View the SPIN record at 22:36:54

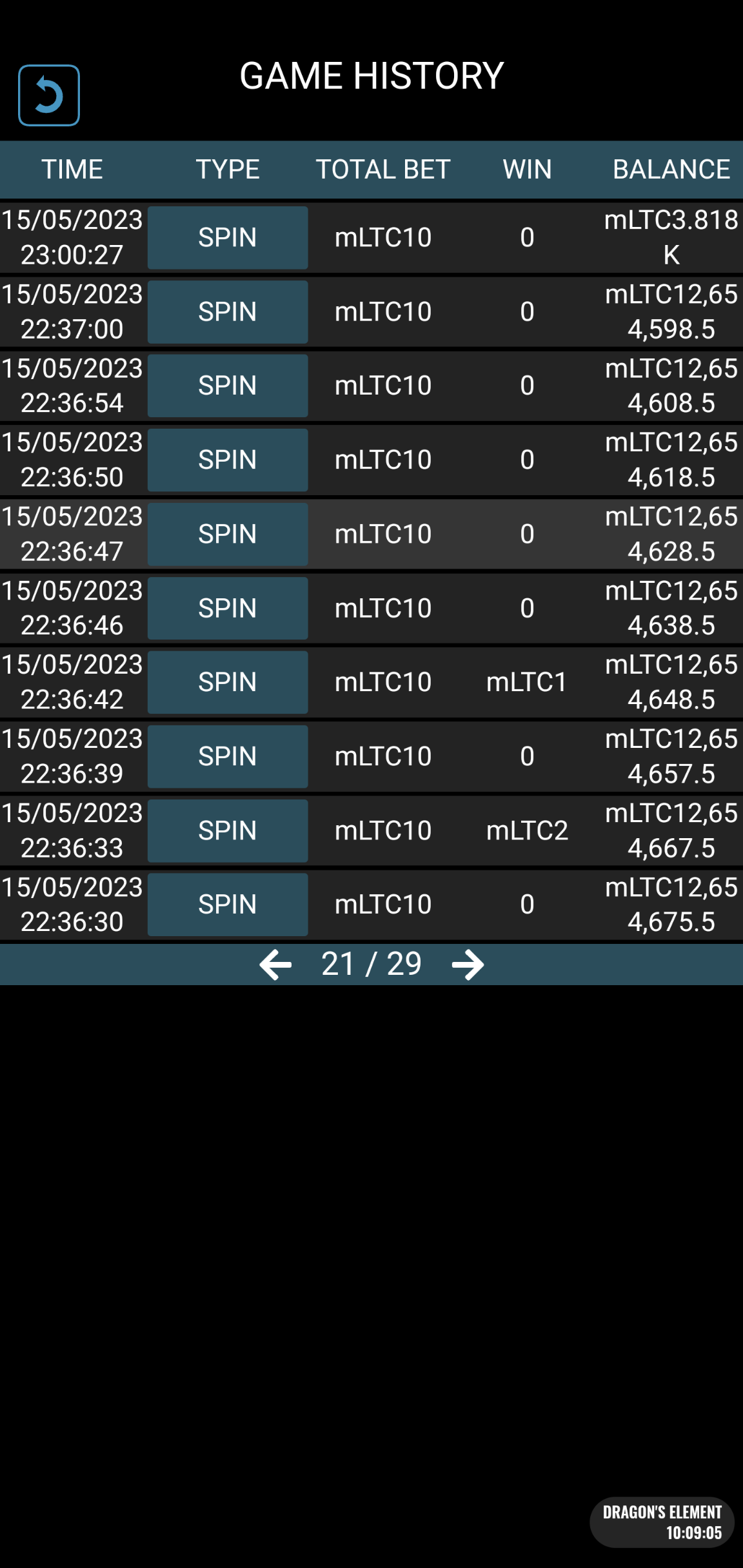point(228,386)
